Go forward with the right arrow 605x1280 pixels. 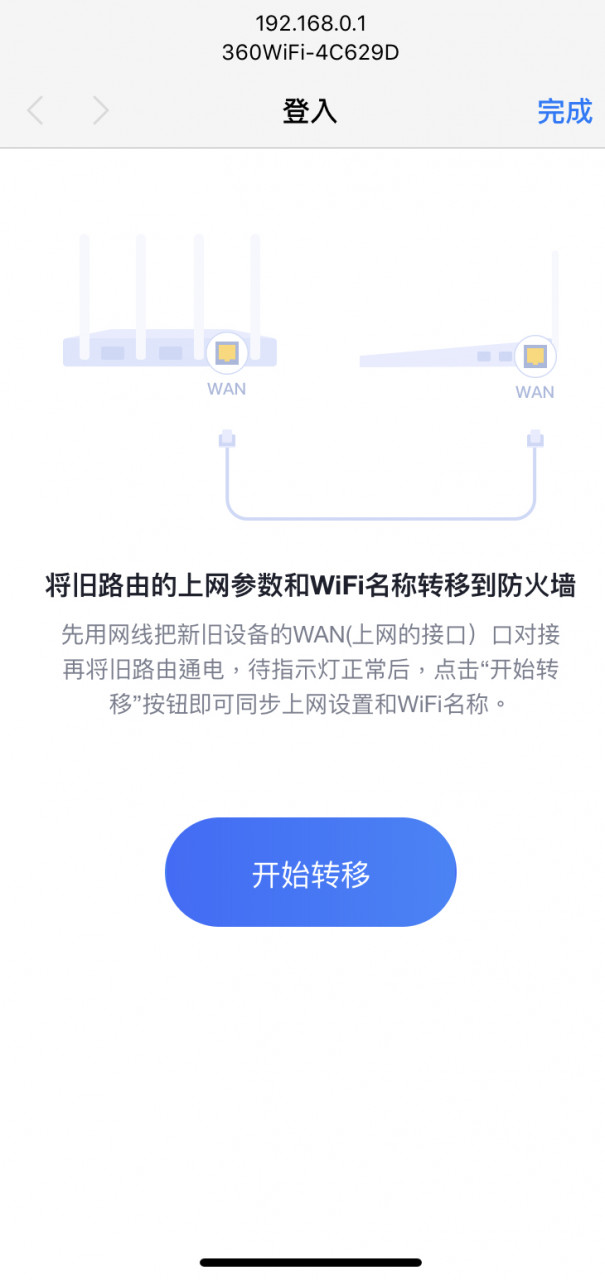(x=100, y=110)
